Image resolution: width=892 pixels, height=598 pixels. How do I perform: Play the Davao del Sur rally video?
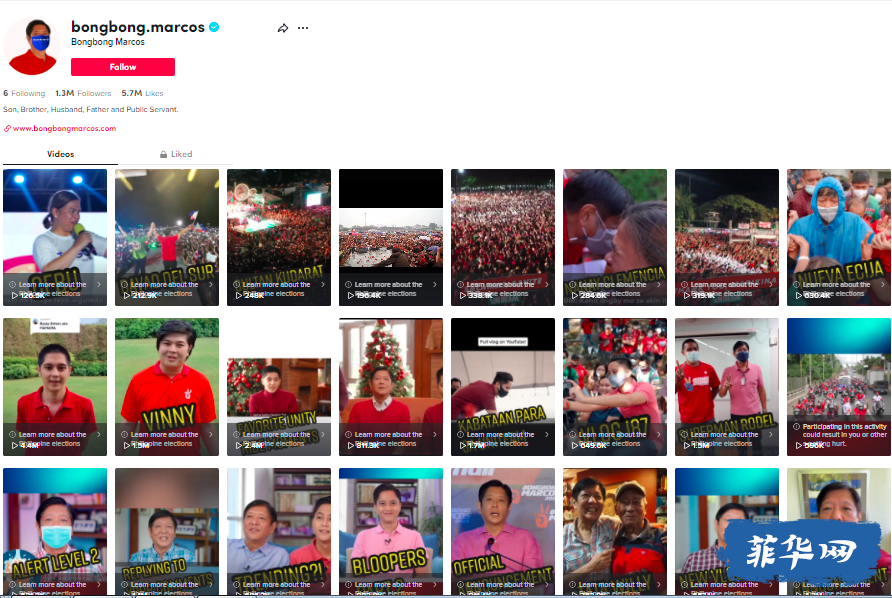click(x=166, y=236)
